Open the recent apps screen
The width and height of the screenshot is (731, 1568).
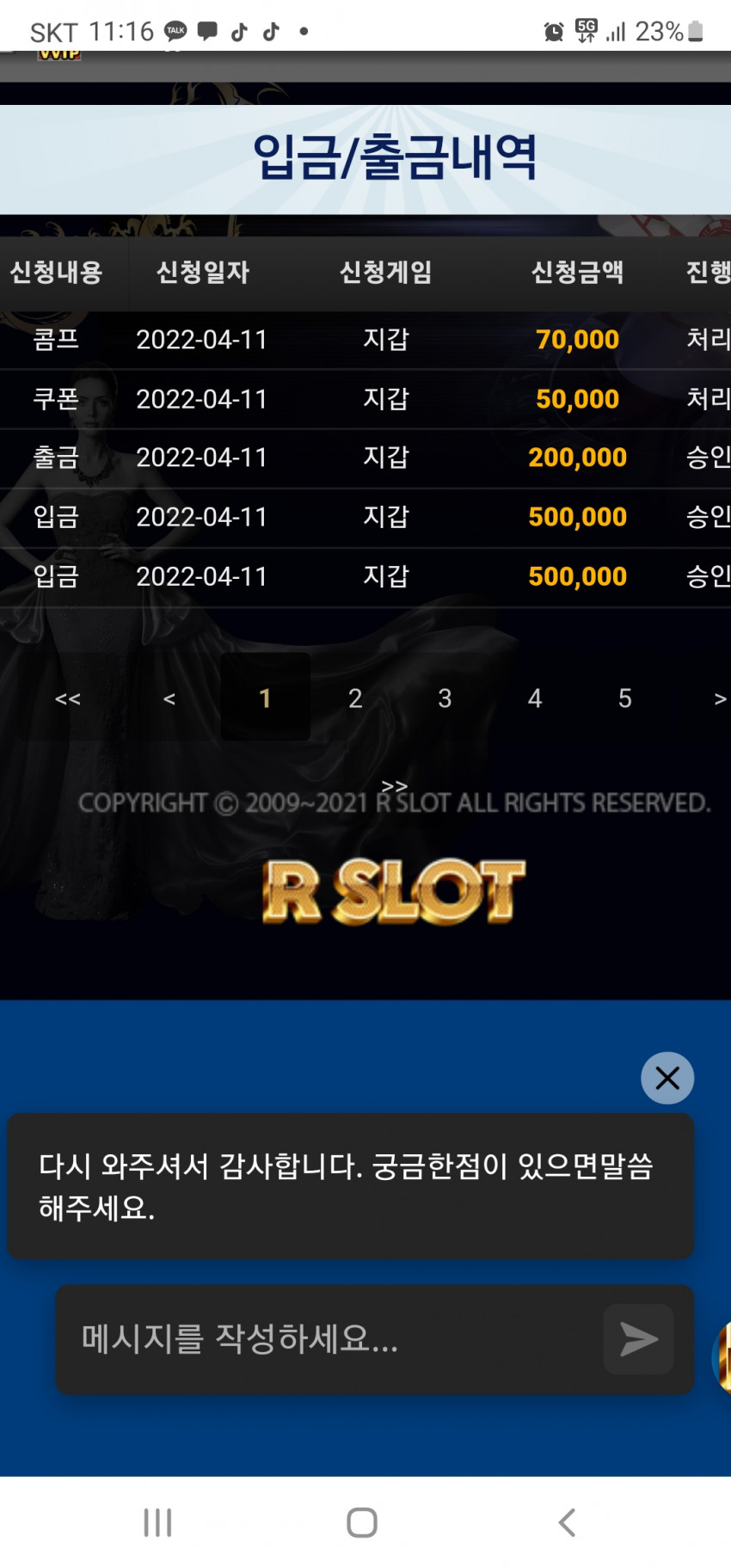[157, 1522]
